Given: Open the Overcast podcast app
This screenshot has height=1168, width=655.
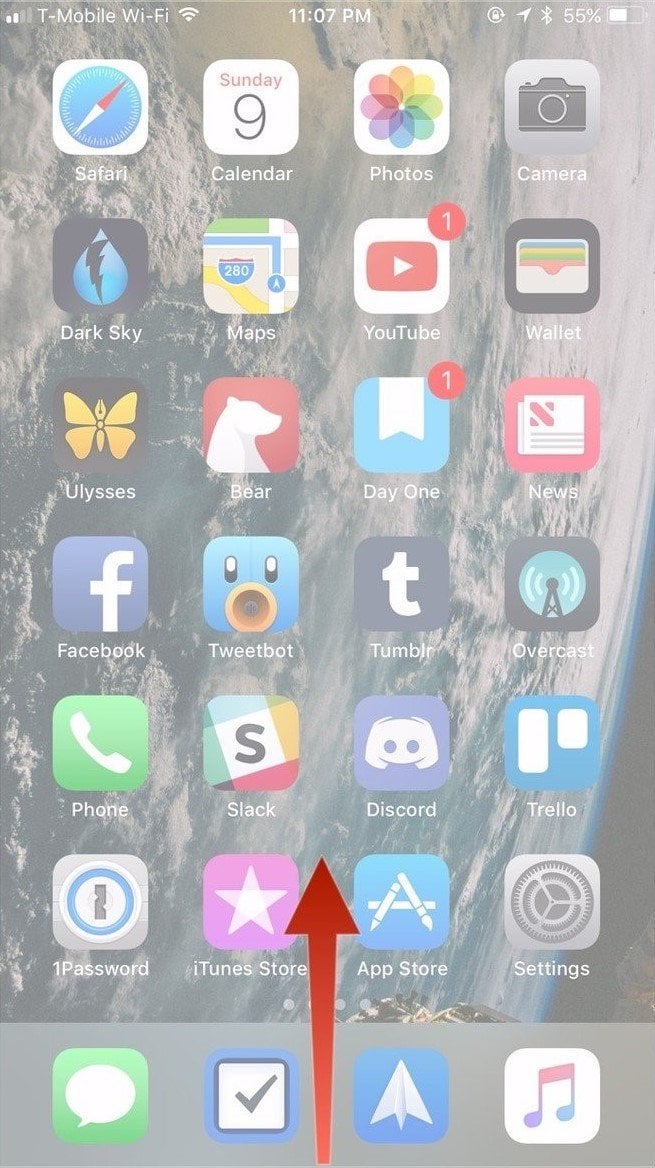Looking at the screenshot, I should [552, 584].
